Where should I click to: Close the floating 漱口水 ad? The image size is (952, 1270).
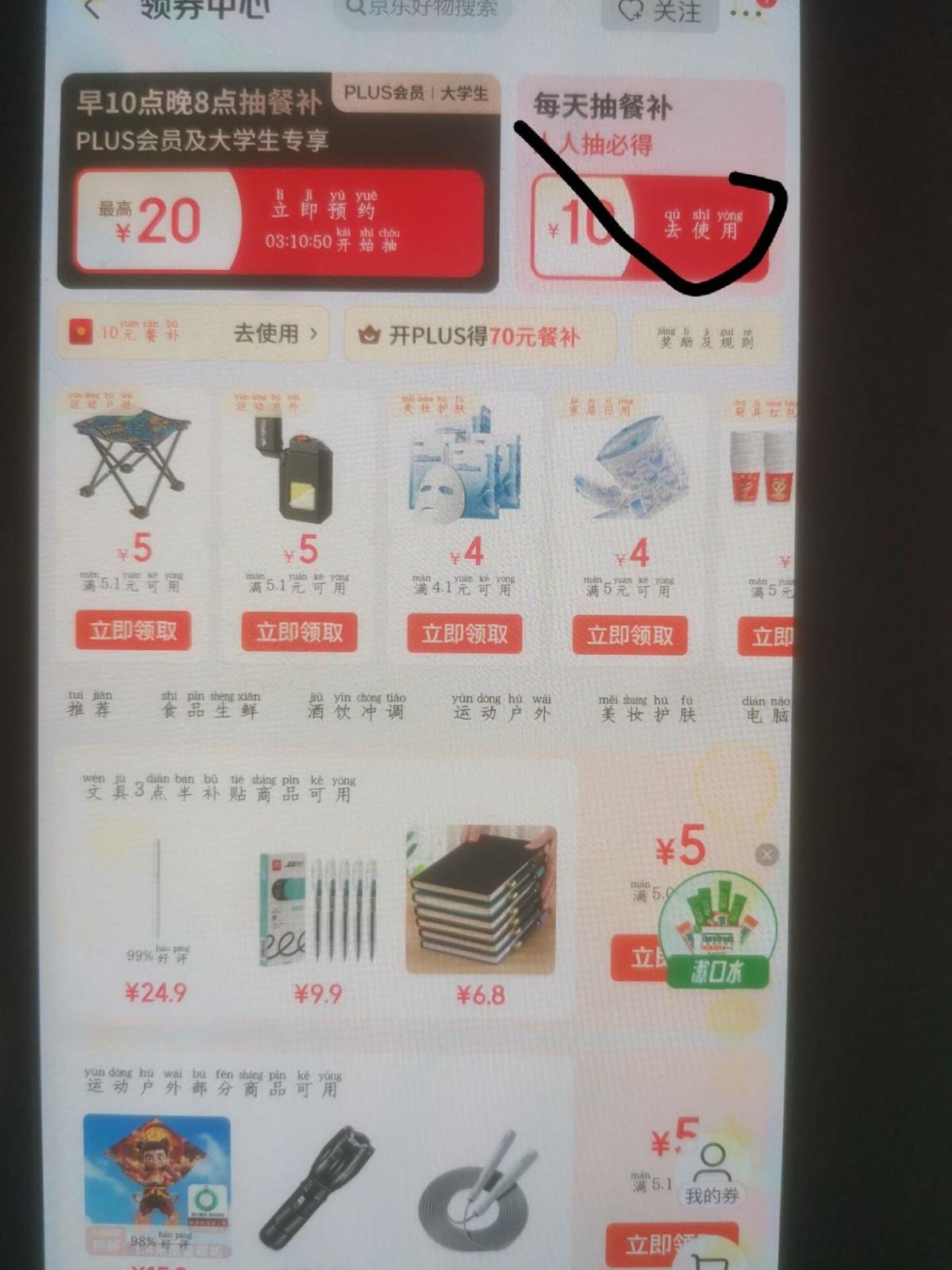[766, 855]
